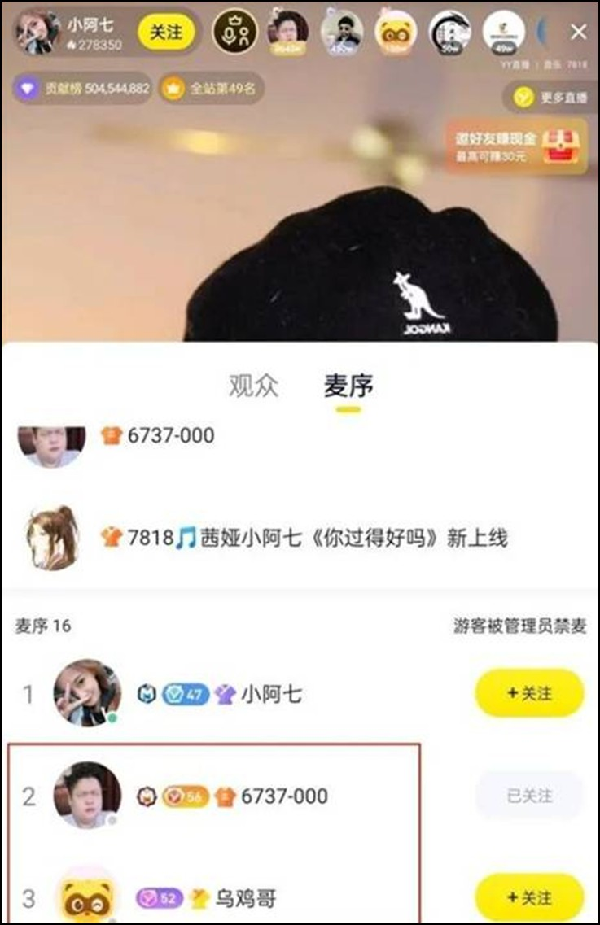Tap the 已关注 button next to 6737-000
The image size is (600, 925).
(529, 796)
